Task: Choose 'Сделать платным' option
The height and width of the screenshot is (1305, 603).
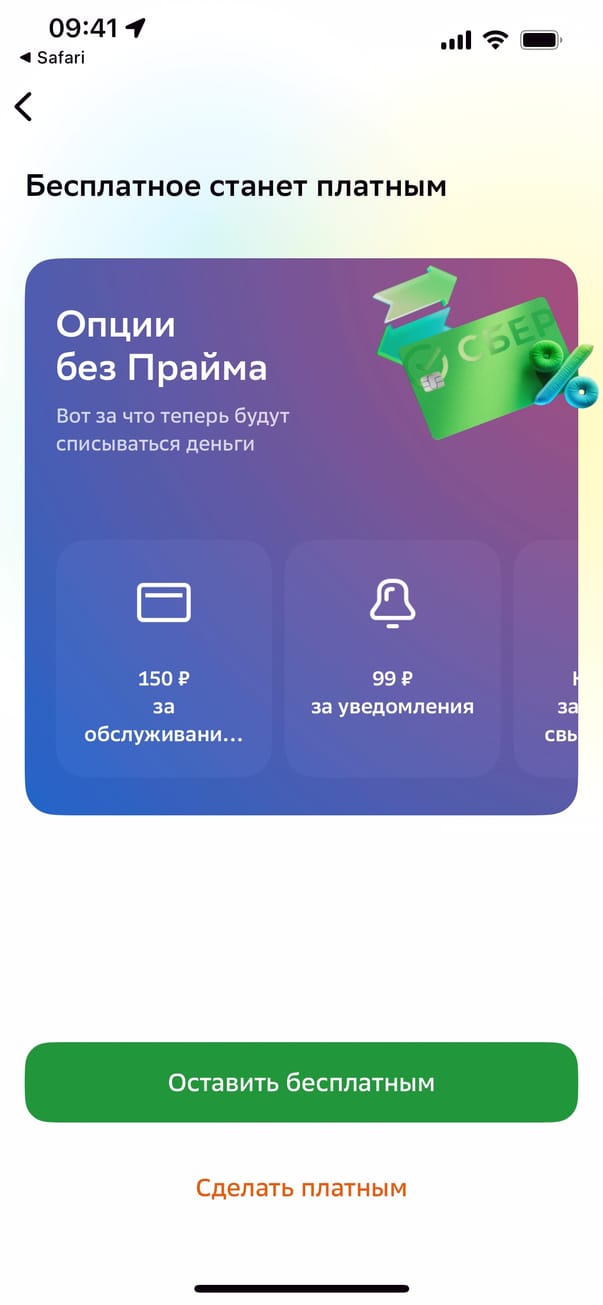Action: [301, 1188]
